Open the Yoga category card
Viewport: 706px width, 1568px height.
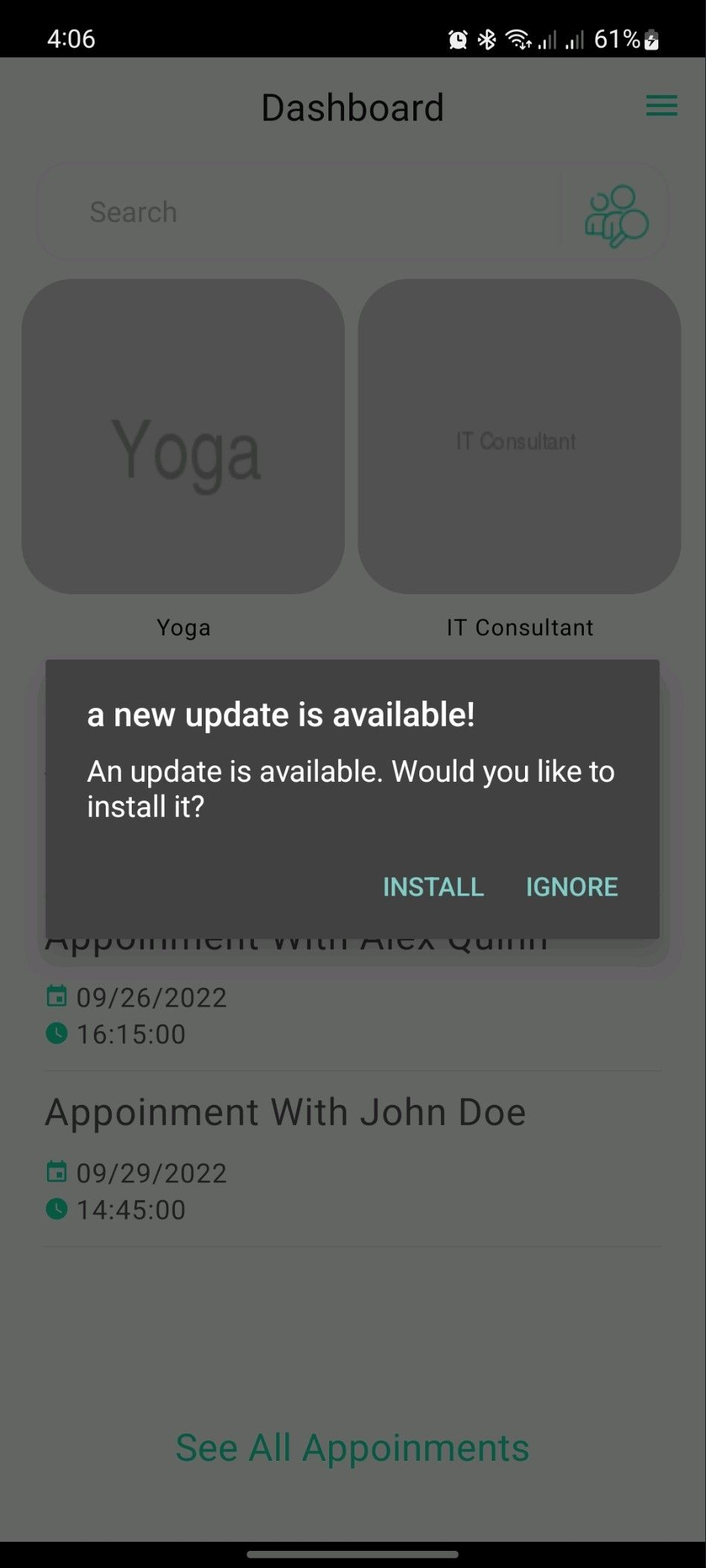183,436
